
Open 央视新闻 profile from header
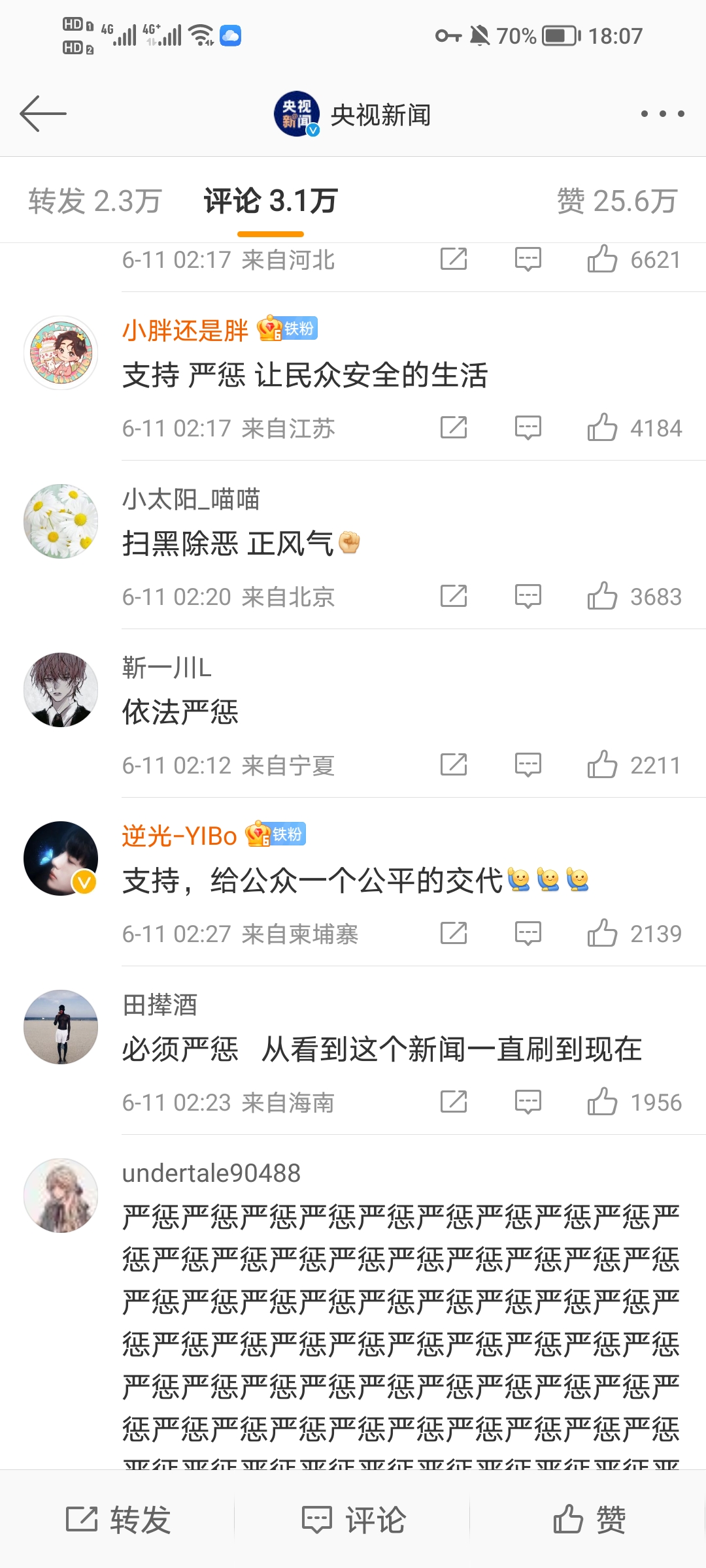tap(353, 115)
